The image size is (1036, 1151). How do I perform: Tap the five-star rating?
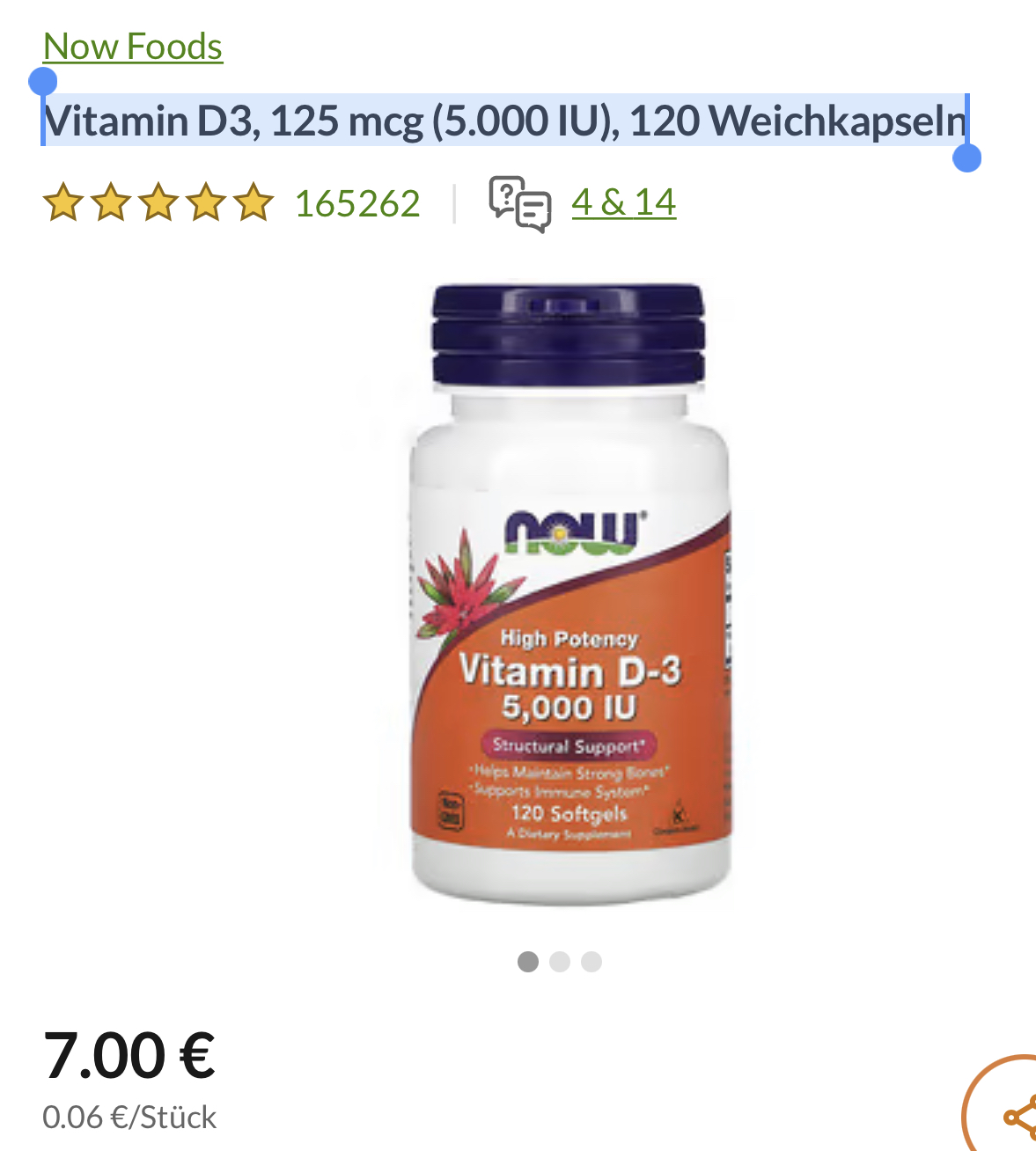[x=158, y=202]
